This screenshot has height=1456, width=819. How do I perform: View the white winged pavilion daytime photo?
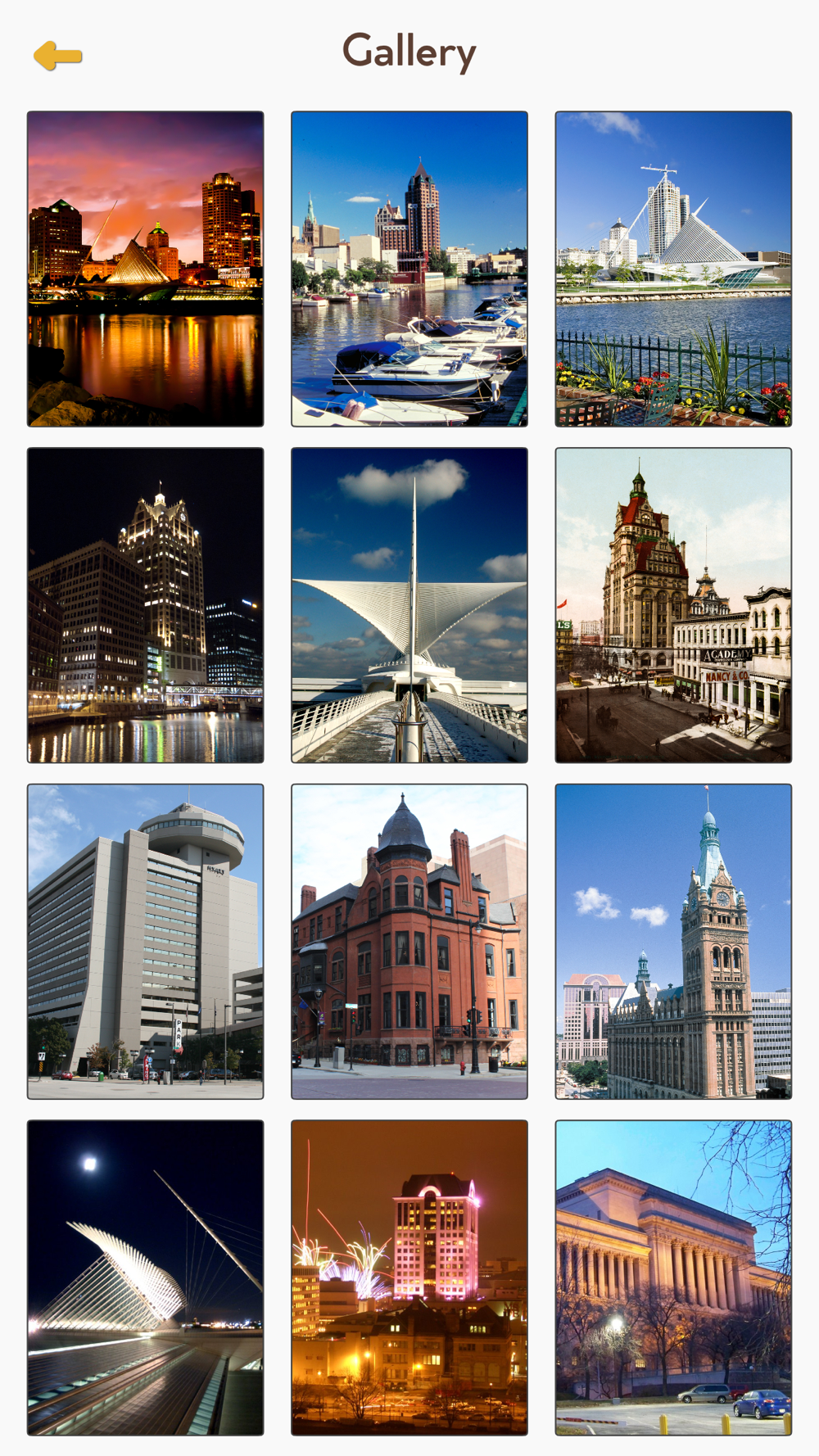(x=409, y=605)
